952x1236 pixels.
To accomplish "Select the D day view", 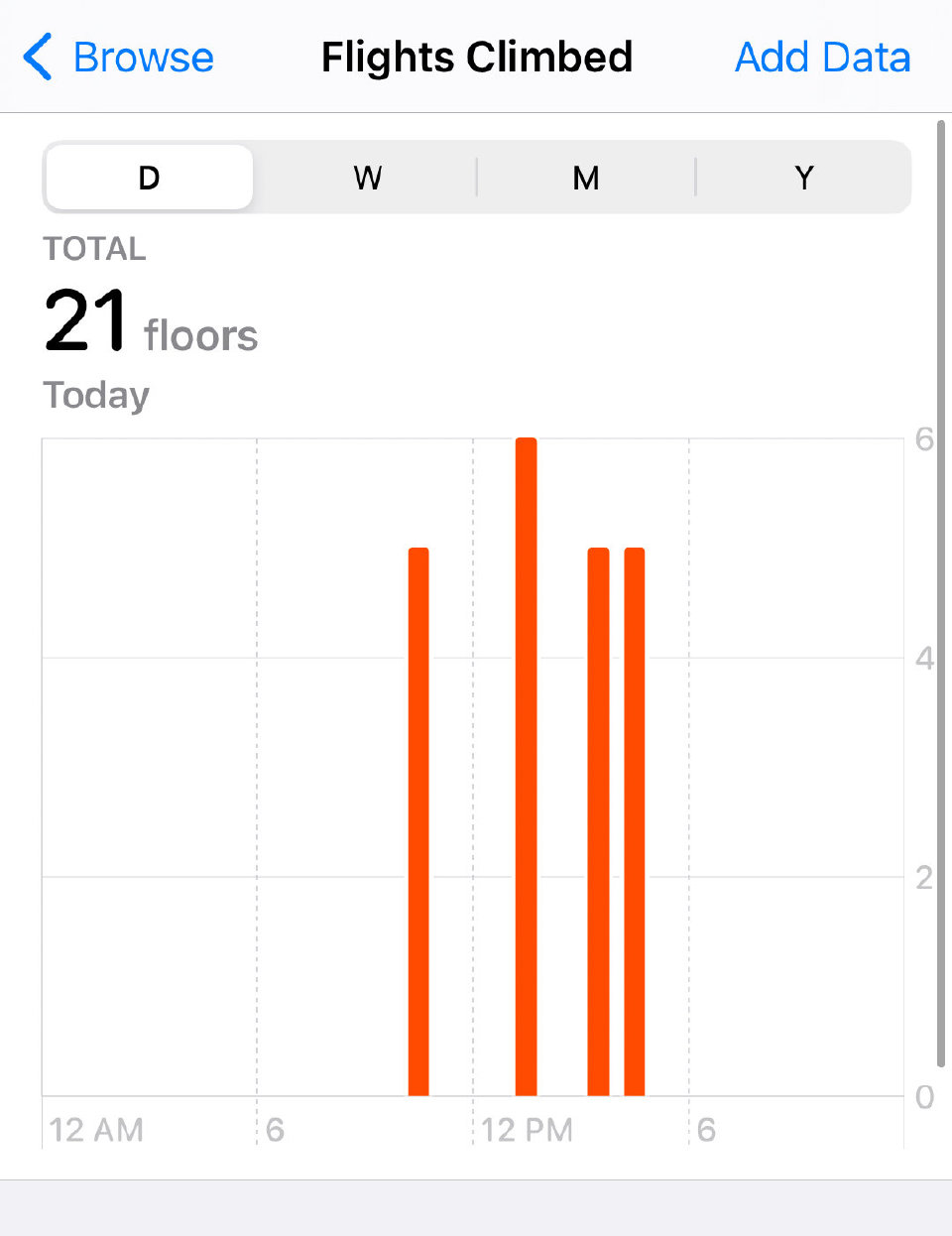I will [149, 178].
